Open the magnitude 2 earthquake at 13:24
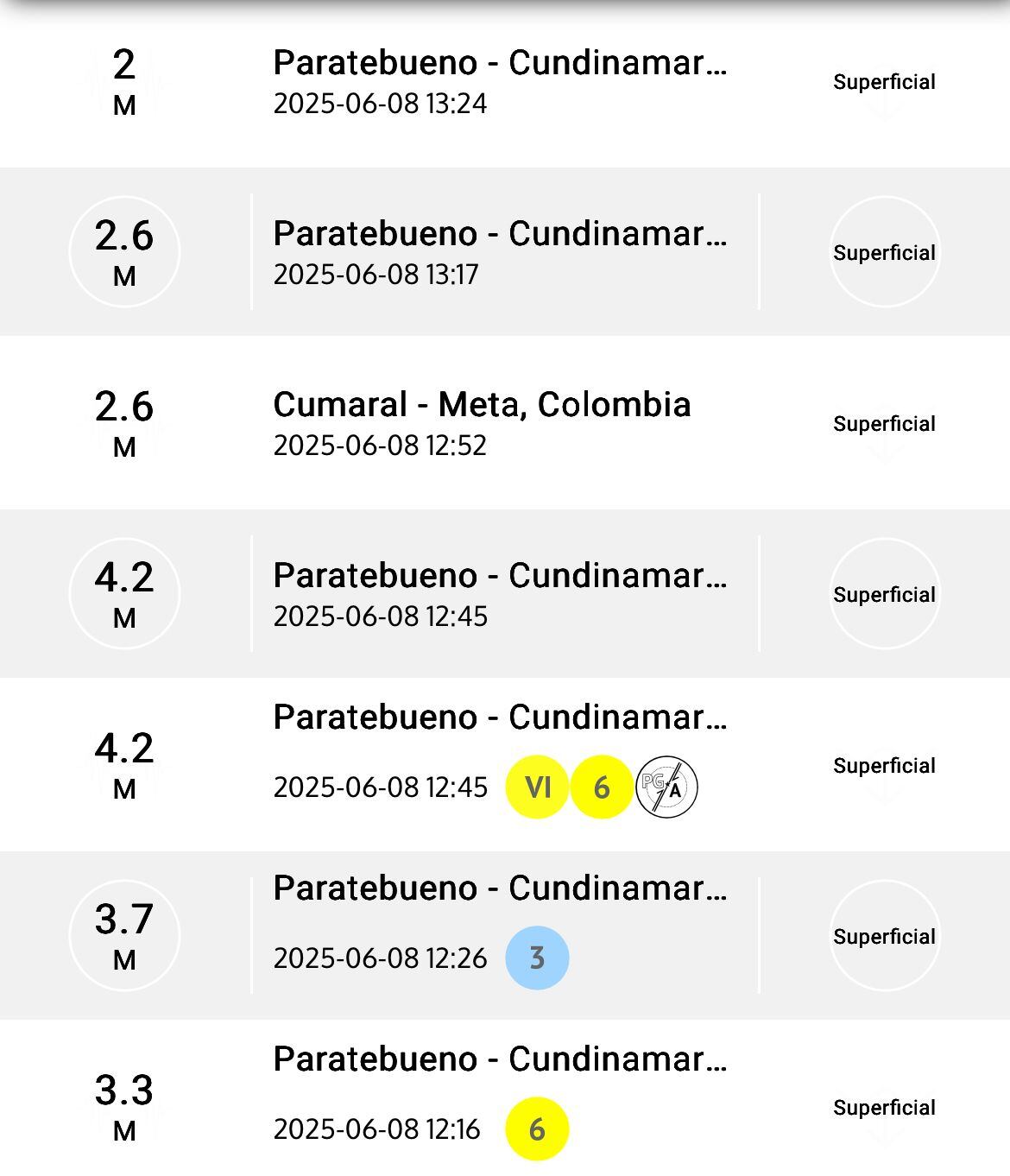 [499, 82]
